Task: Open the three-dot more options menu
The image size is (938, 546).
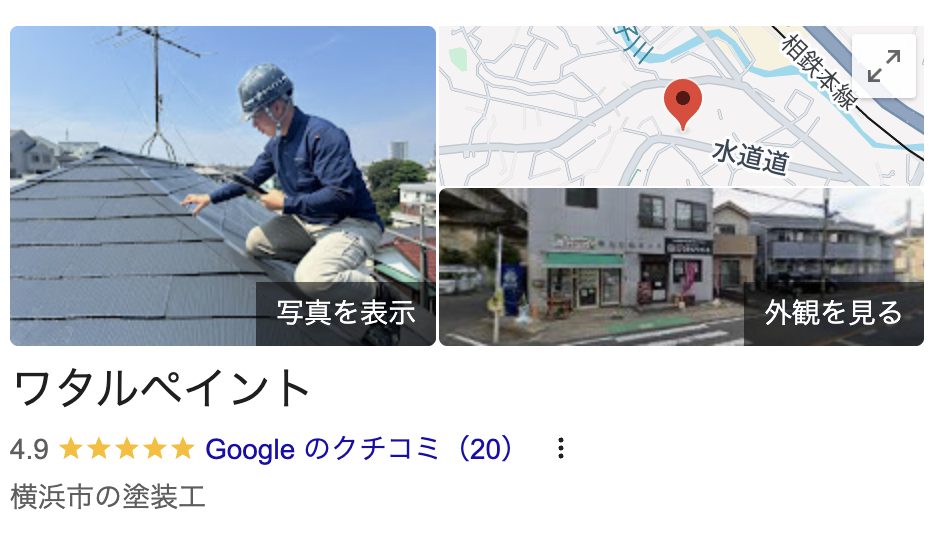Action: coord(561,449)
